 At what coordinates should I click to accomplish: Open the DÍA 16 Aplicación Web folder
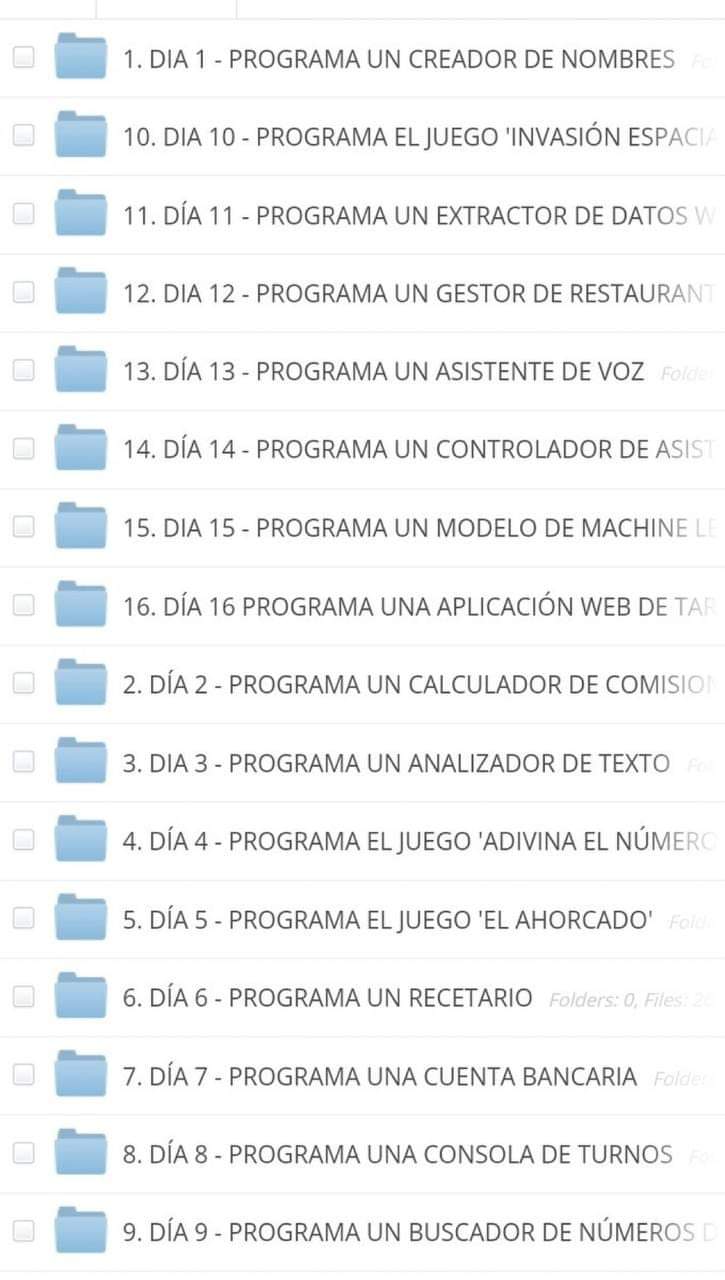click(x=420, y=606)
